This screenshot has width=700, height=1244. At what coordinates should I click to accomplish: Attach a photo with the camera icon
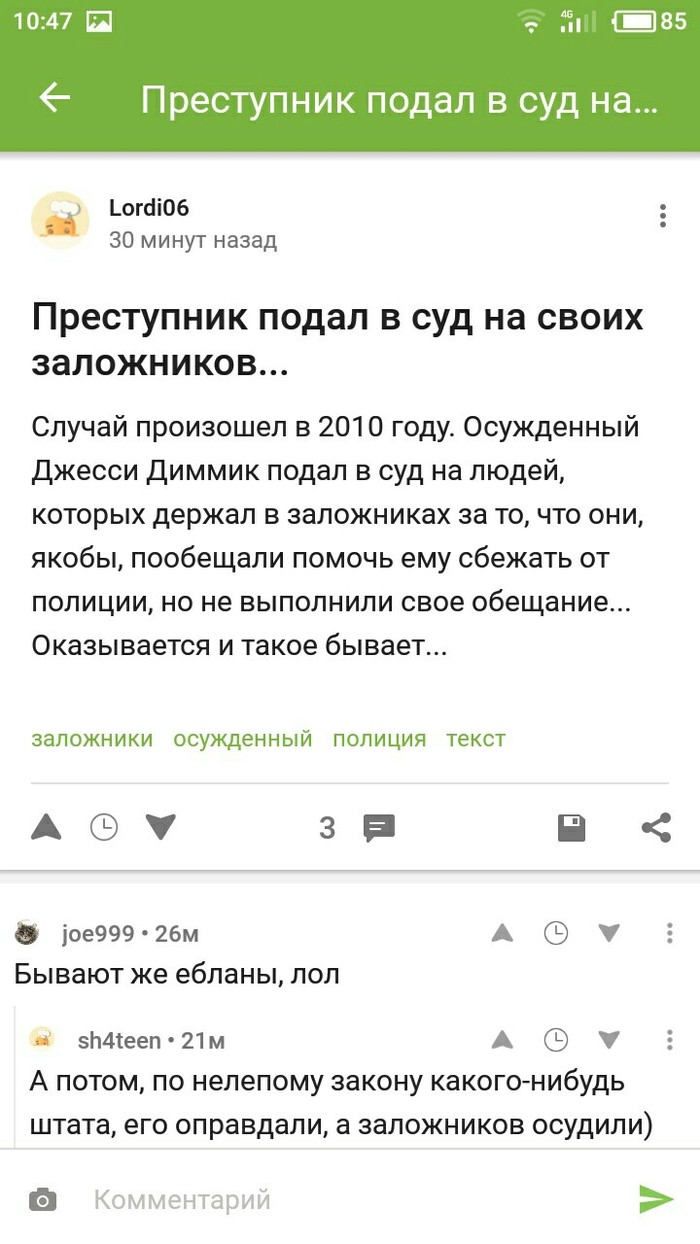[x=43, y=1200]
